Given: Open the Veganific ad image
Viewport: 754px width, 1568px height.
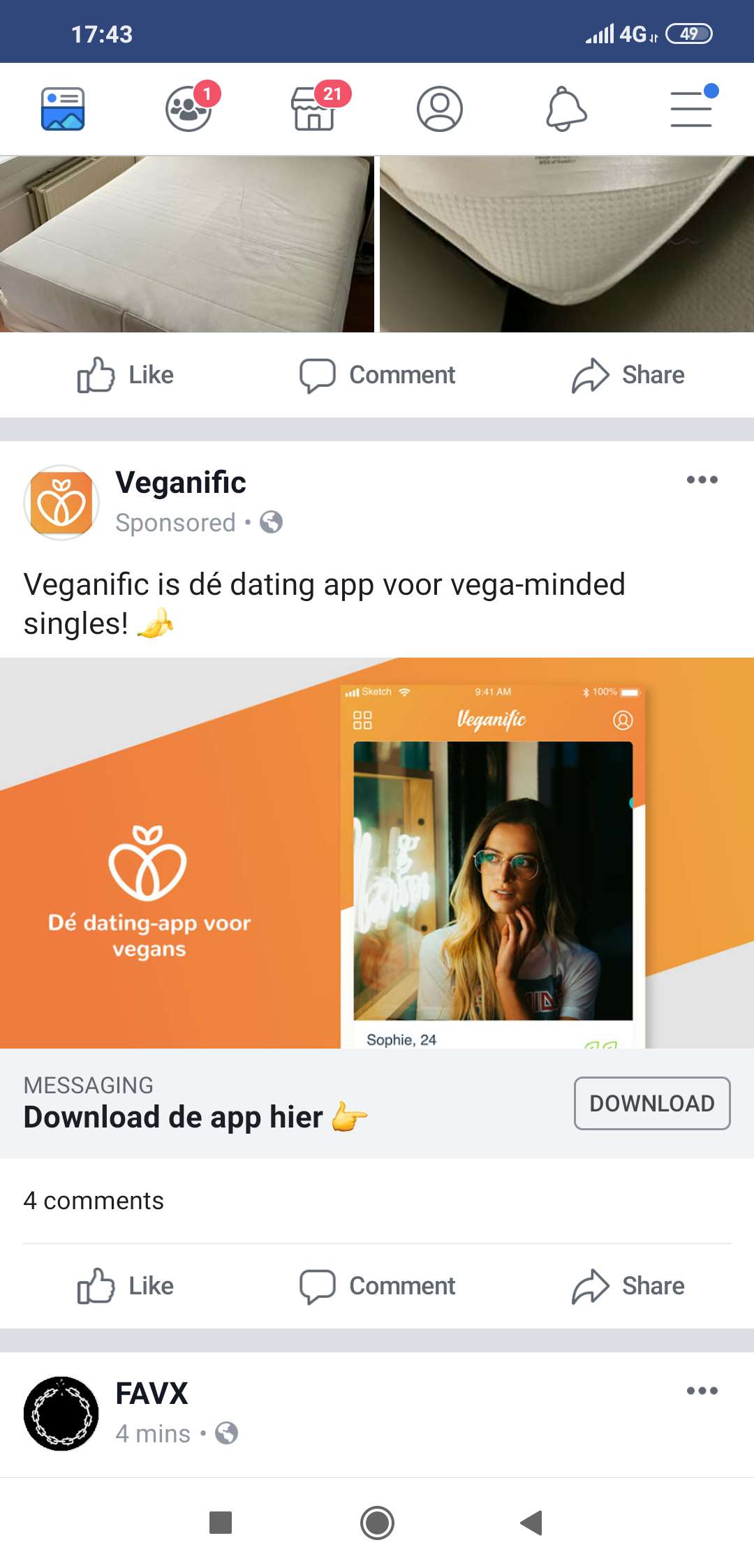Looking at the screenshot, I should click(x=377, y=852).
